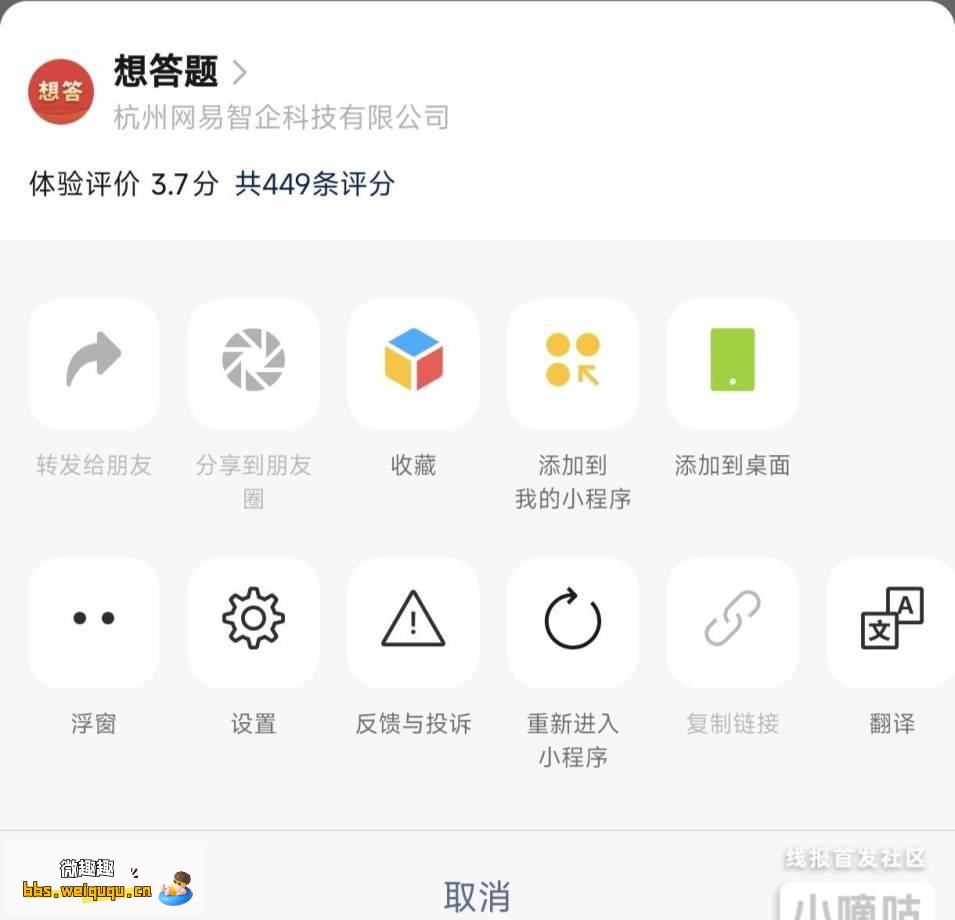
Task: Tap 收藏 to favorite this mini program
Action: click(x=413, y=364)
